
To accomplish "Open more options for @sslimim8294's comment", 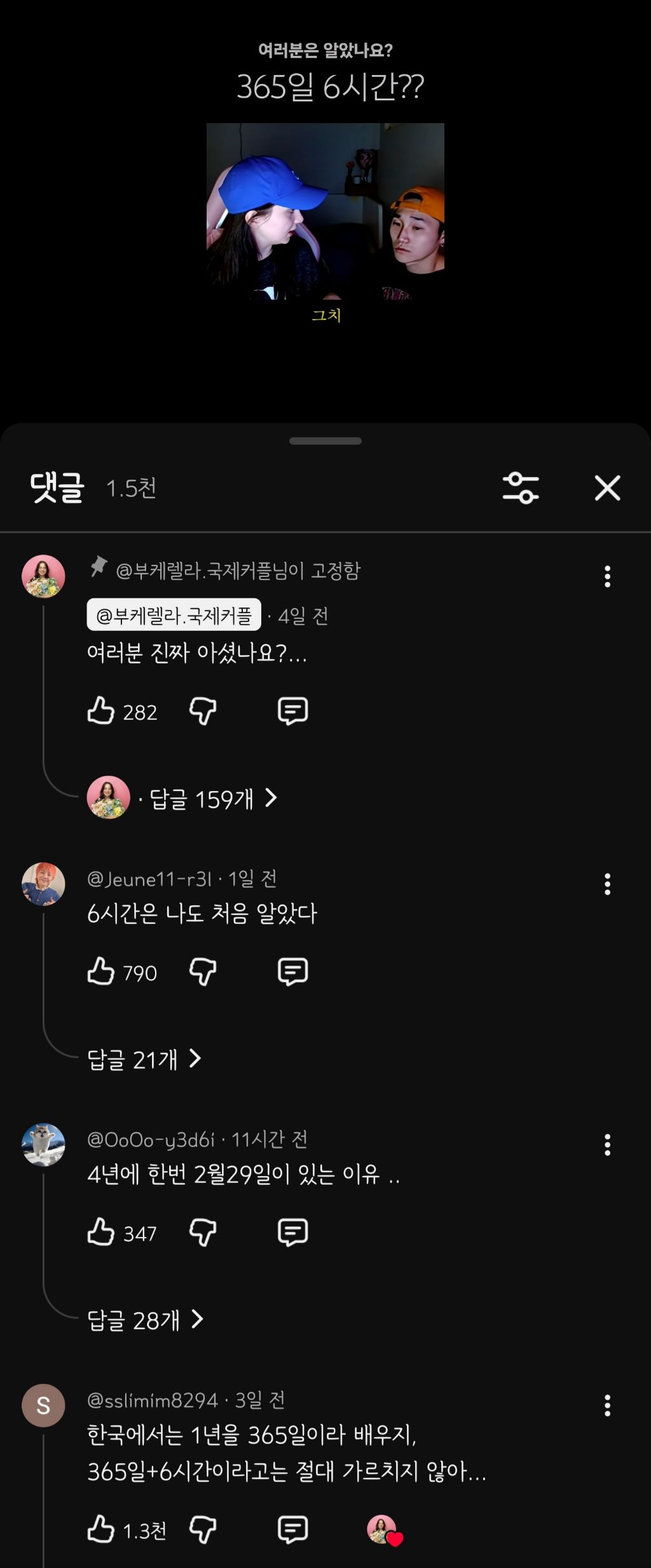I will [x=607, y=1405].
